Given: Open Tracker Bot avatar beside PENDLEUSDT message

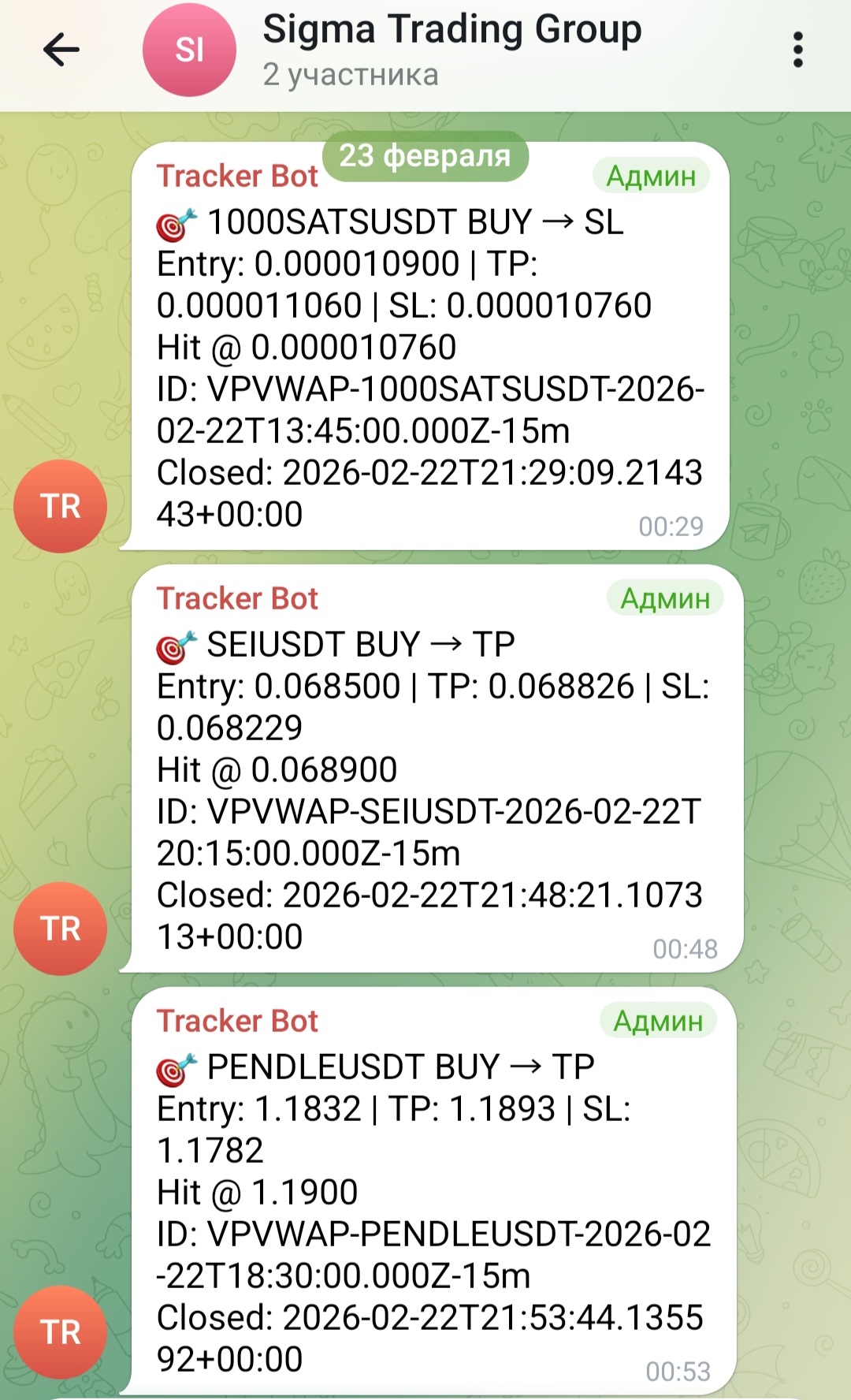Looking at the screenshot, I should coord(60,1332).
